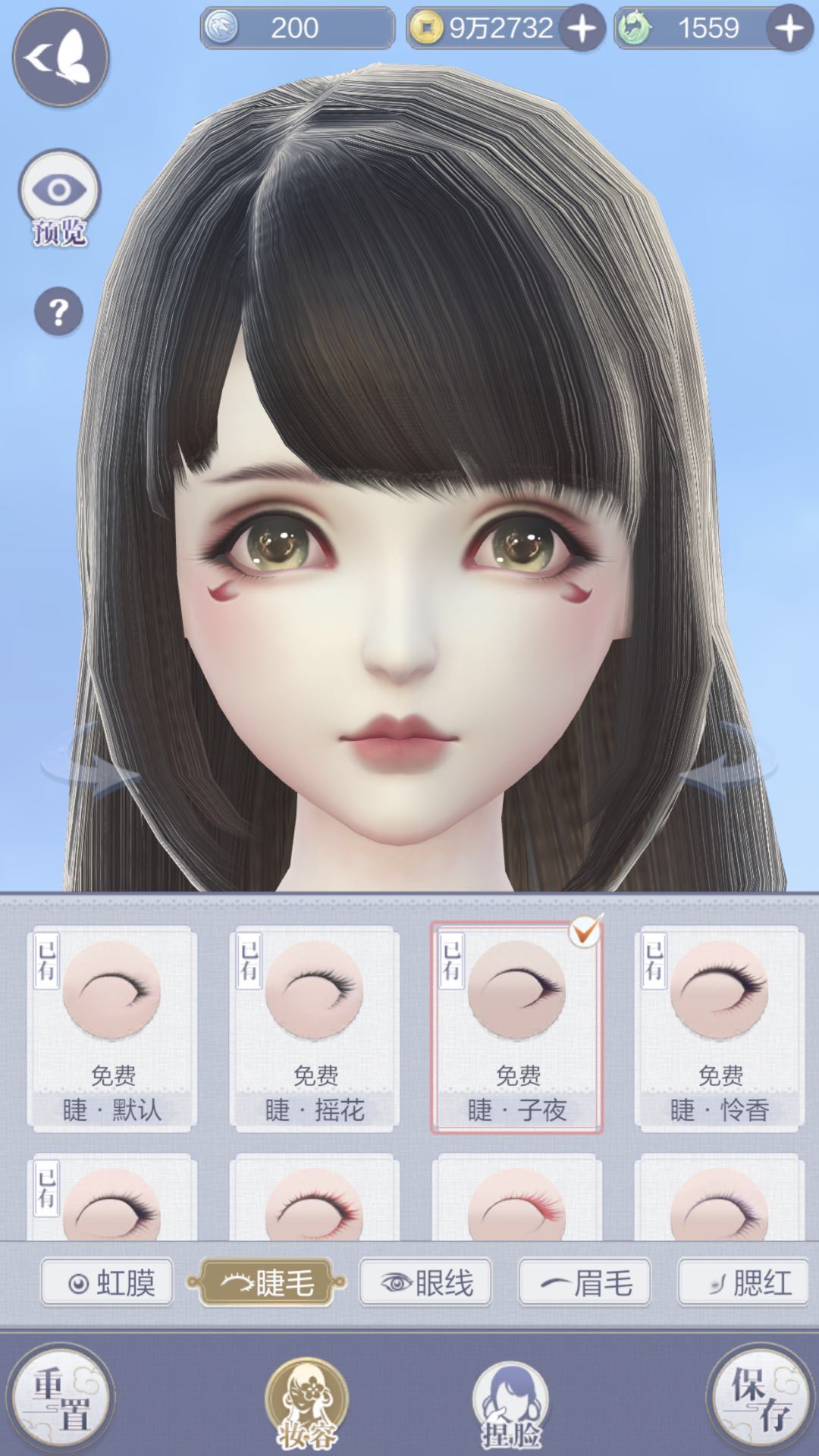819x1456 pixels.
Task: Switch to the 睫毛 eyelash tab
Action: (x=266, y=1282)
